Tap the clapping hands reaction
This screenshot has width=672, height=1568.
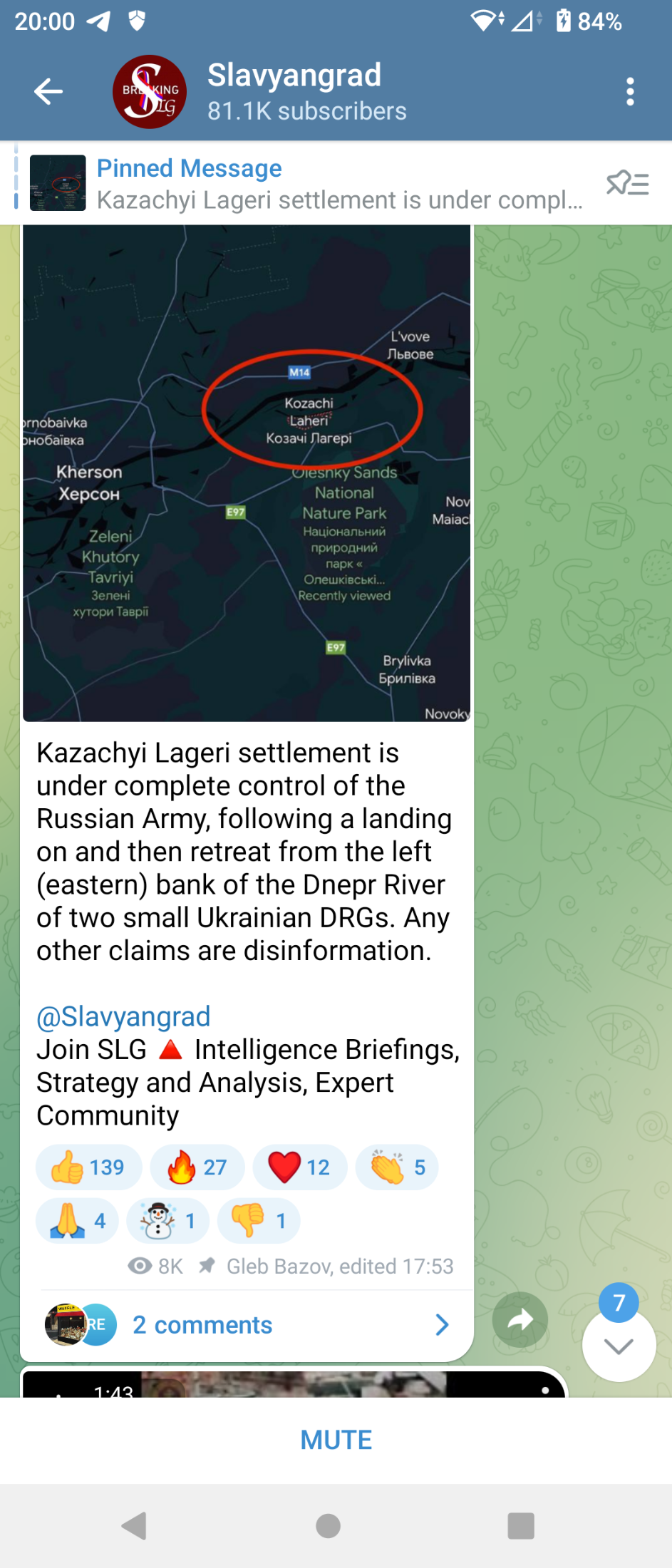click(397, 1167)
